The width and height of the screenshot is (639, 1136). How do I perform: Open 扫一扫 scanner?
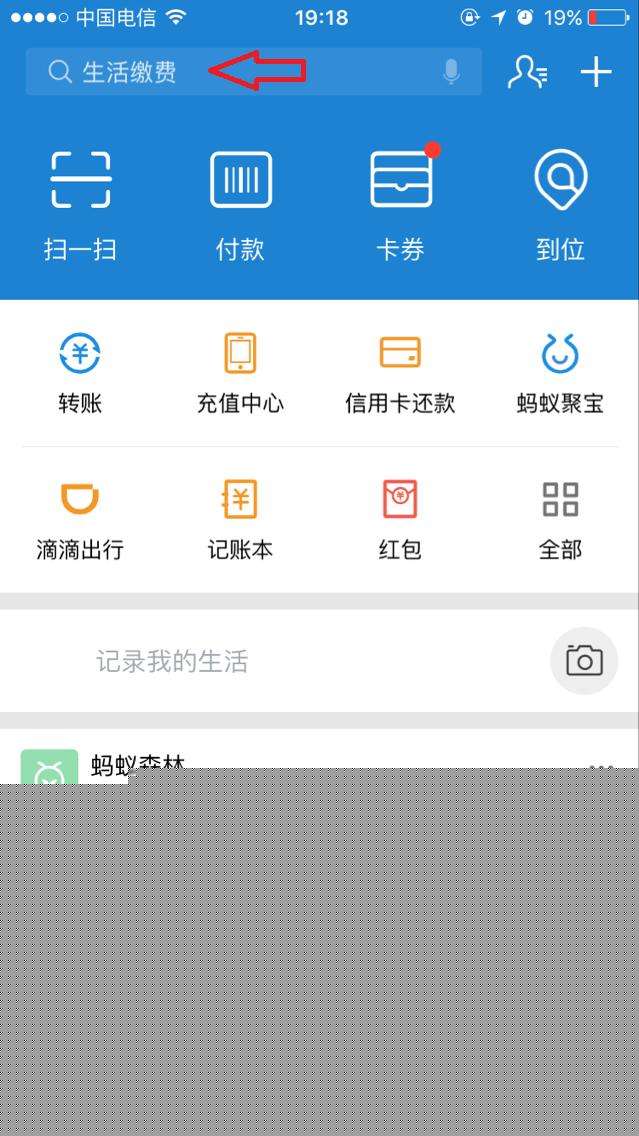(80, 206)
